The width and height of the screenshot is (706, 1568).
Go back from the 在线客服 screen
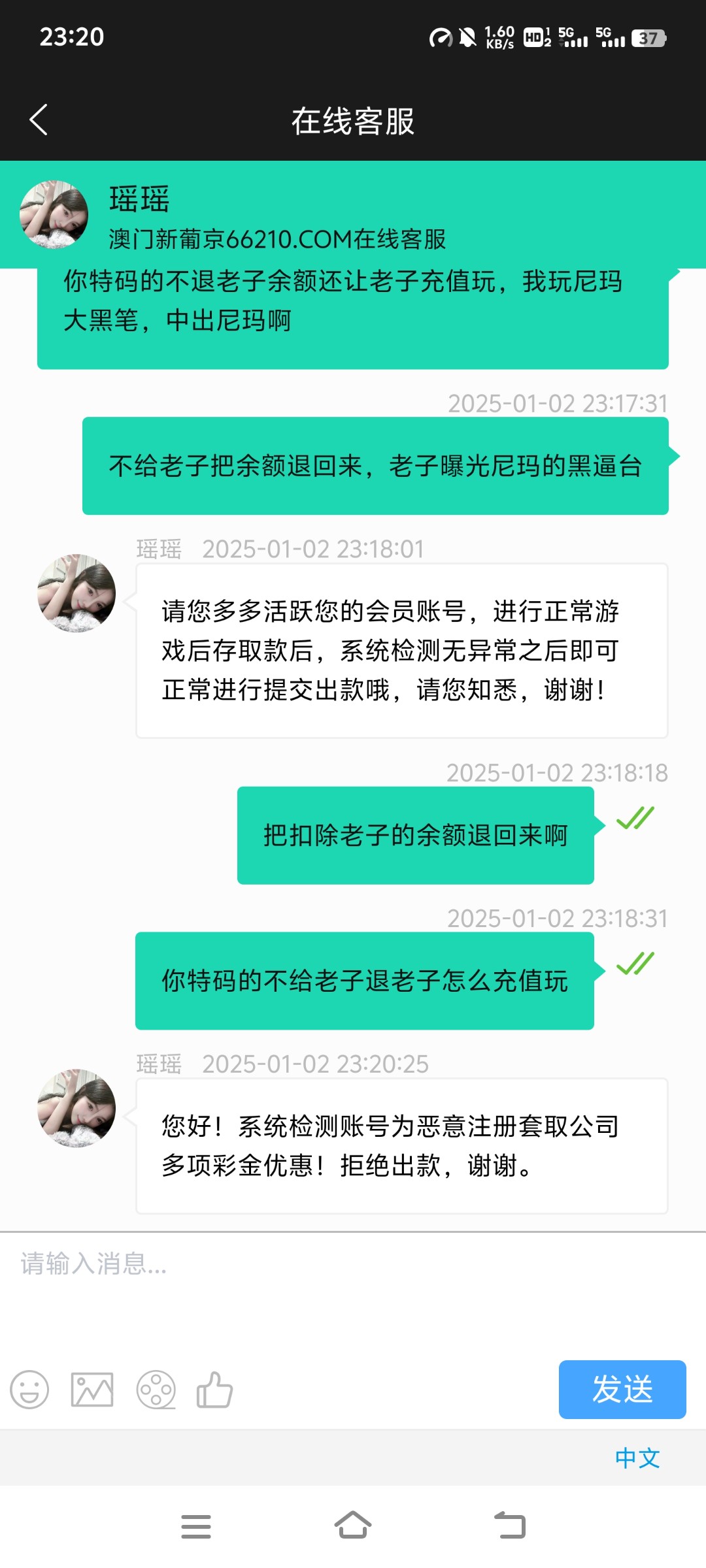pyautogui.click(x=39, y=120)
